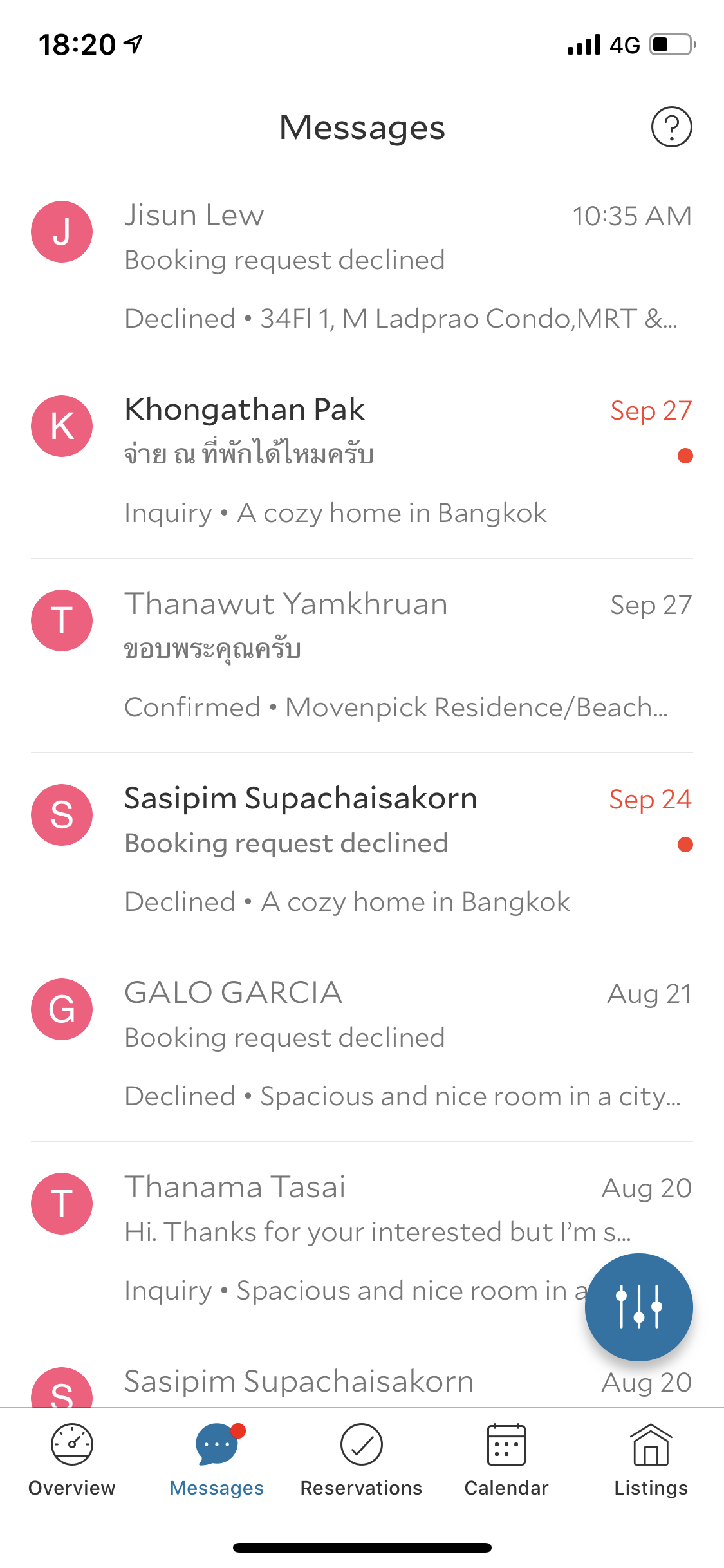Open the help question mark icon
Viewport: 724px width, 1568px height.
[x=671, y=127]
